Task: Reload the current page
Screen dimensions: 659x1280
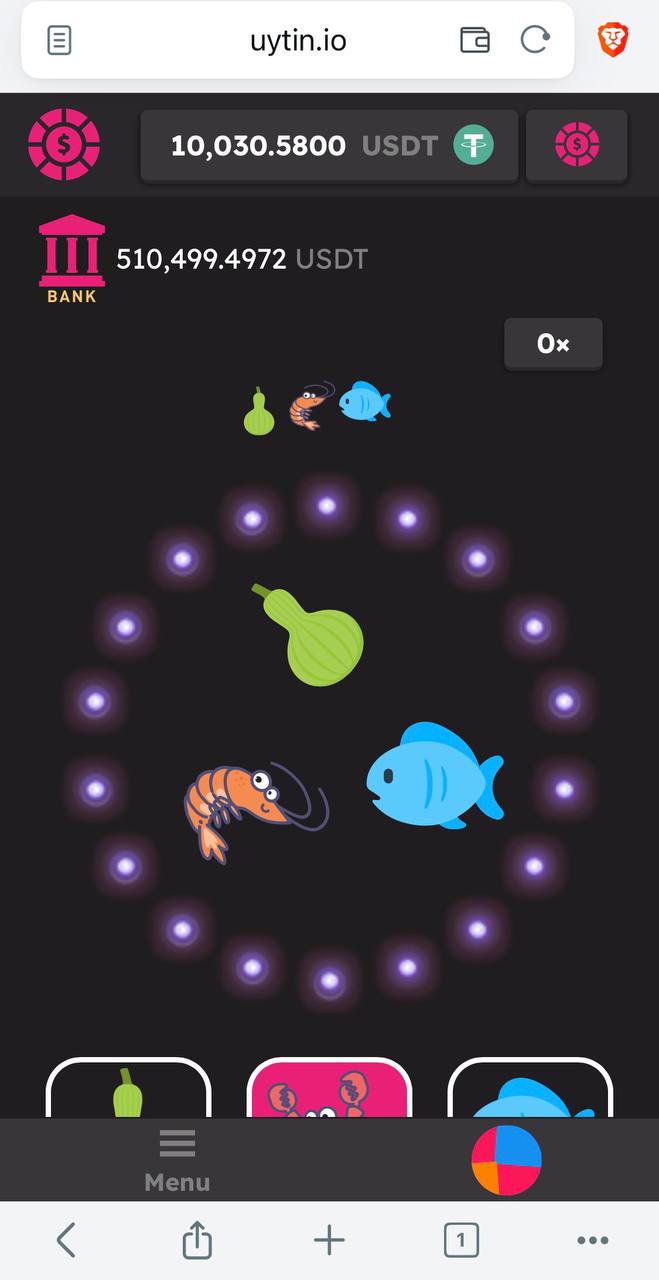Action: 535,40
